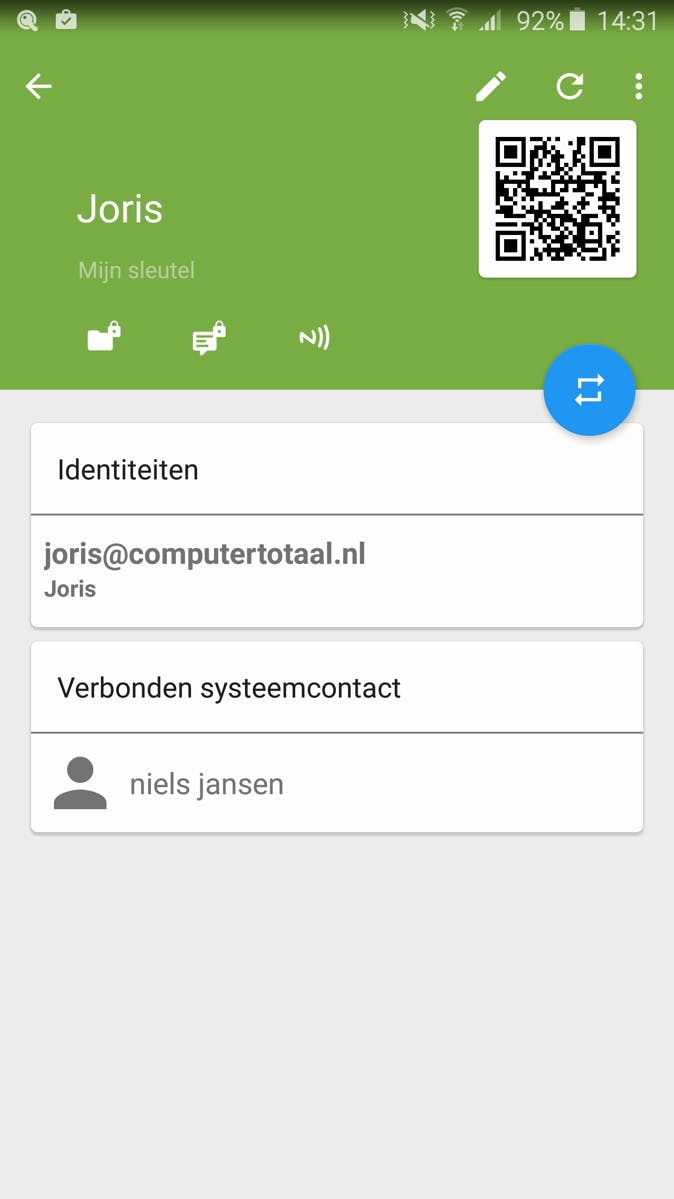The image size is (674, 1199).
Task: Open the overflow menu
Action: (x=638, y=87)
